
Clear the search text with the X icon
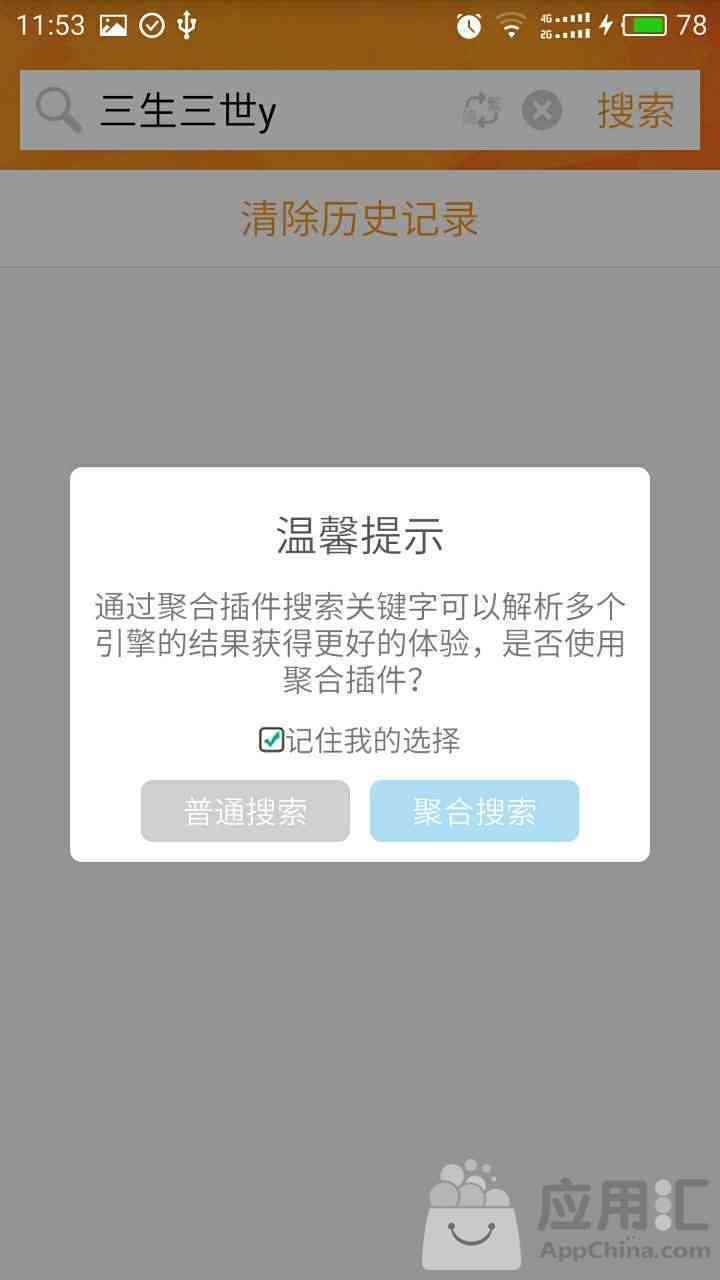pyautogui.click(x=542, y=110)
